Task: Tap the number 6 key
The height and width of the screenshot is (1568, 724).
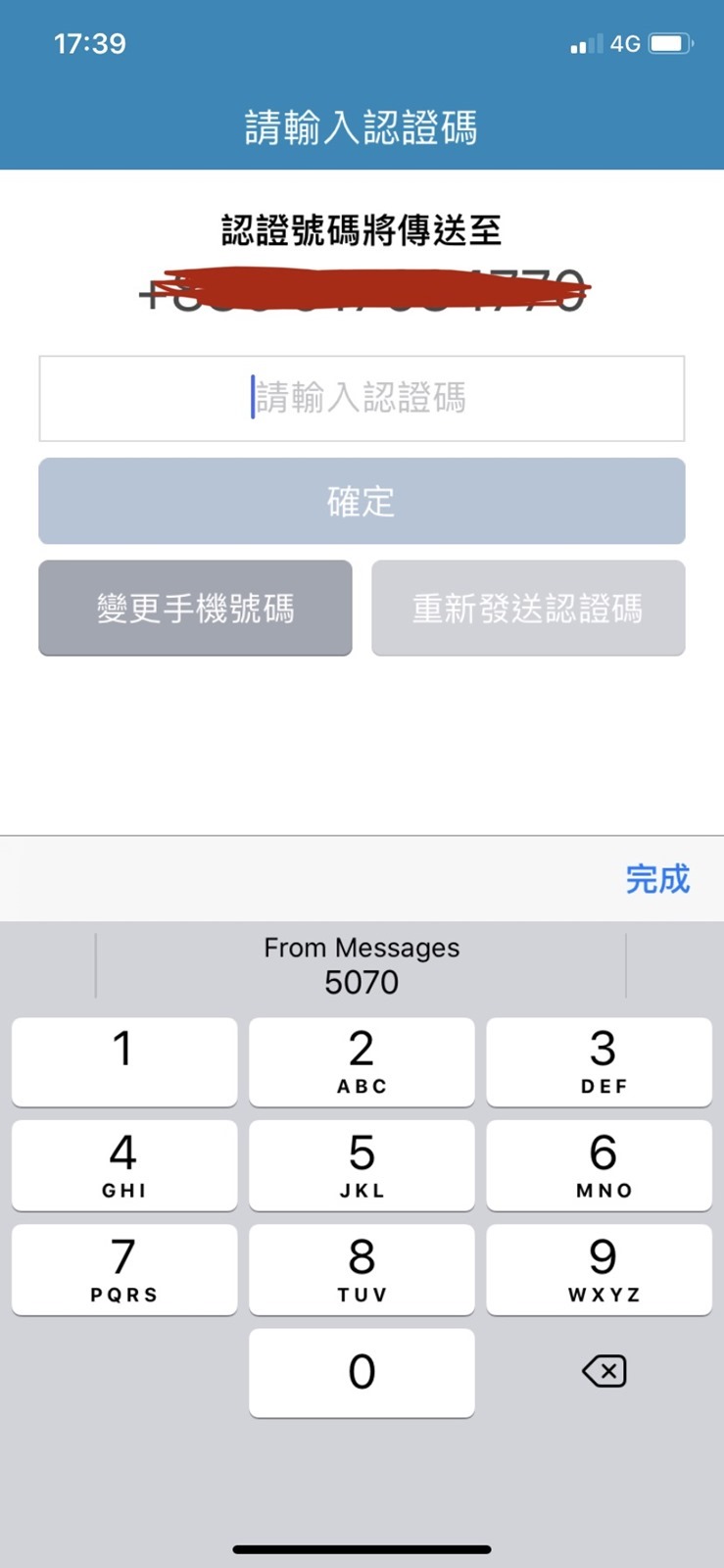Action: (600, 1165)
